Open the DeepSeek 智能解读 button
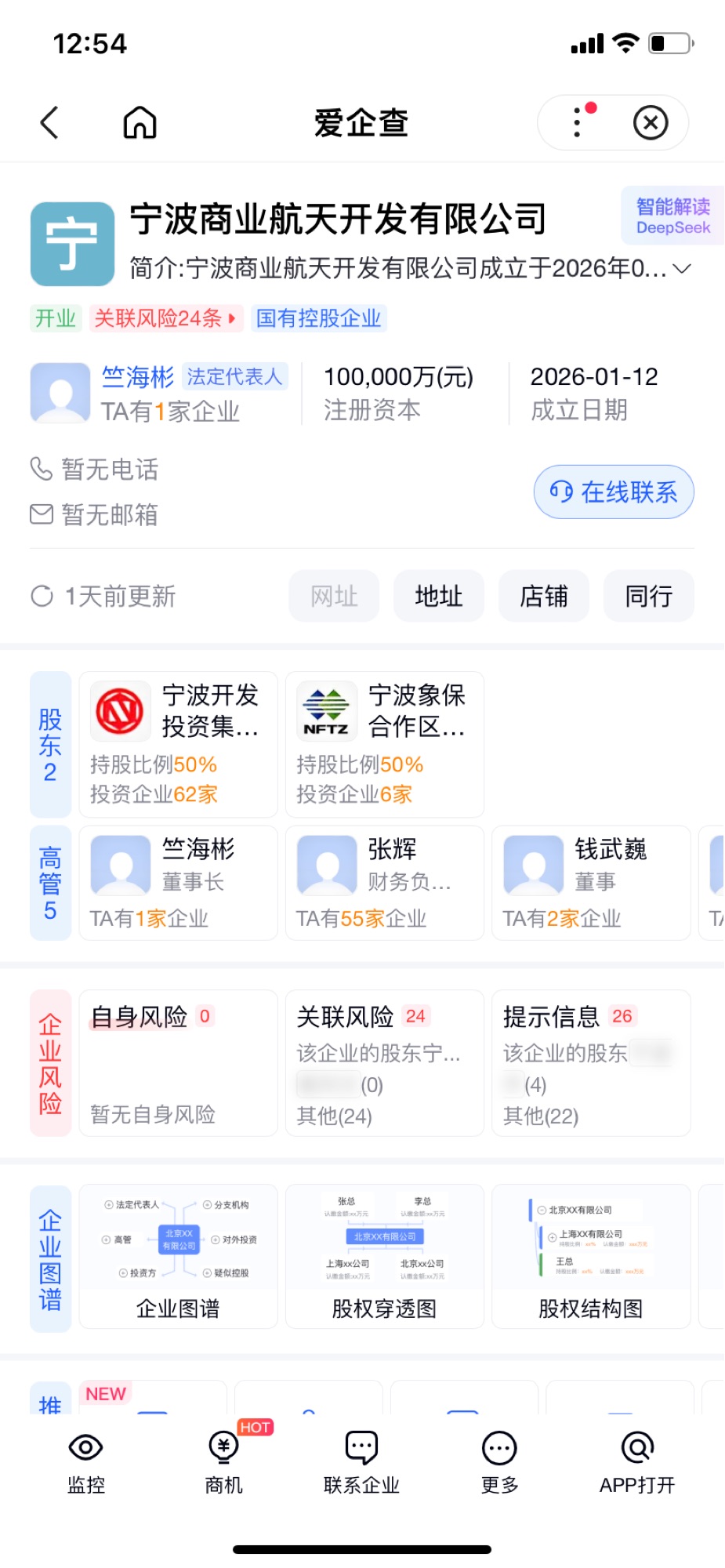 click(x=672, y=216)
